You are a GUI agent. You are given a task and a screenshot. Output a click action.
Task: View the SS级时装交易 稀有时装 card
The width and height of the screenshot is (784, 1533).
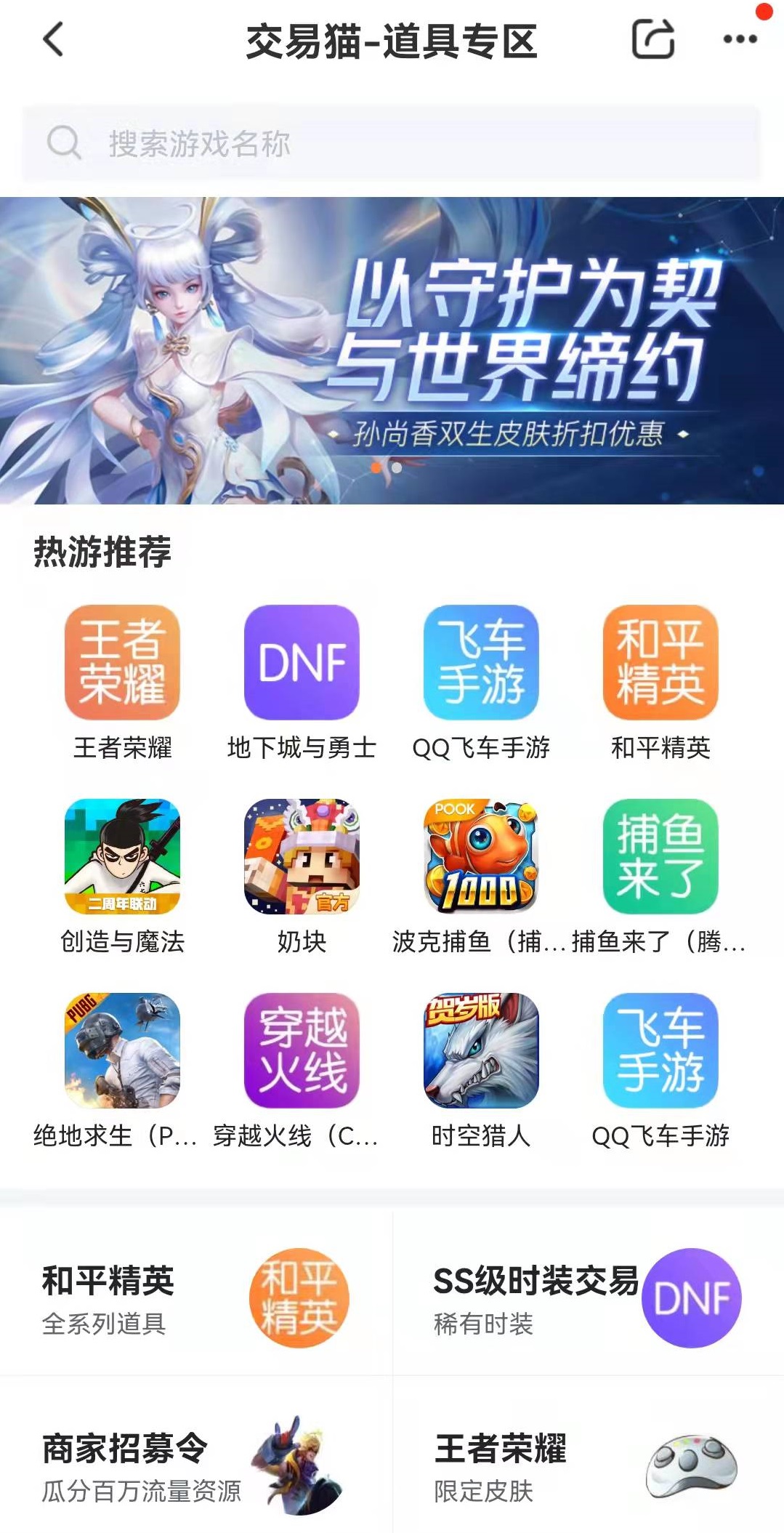click(587, 1298)
